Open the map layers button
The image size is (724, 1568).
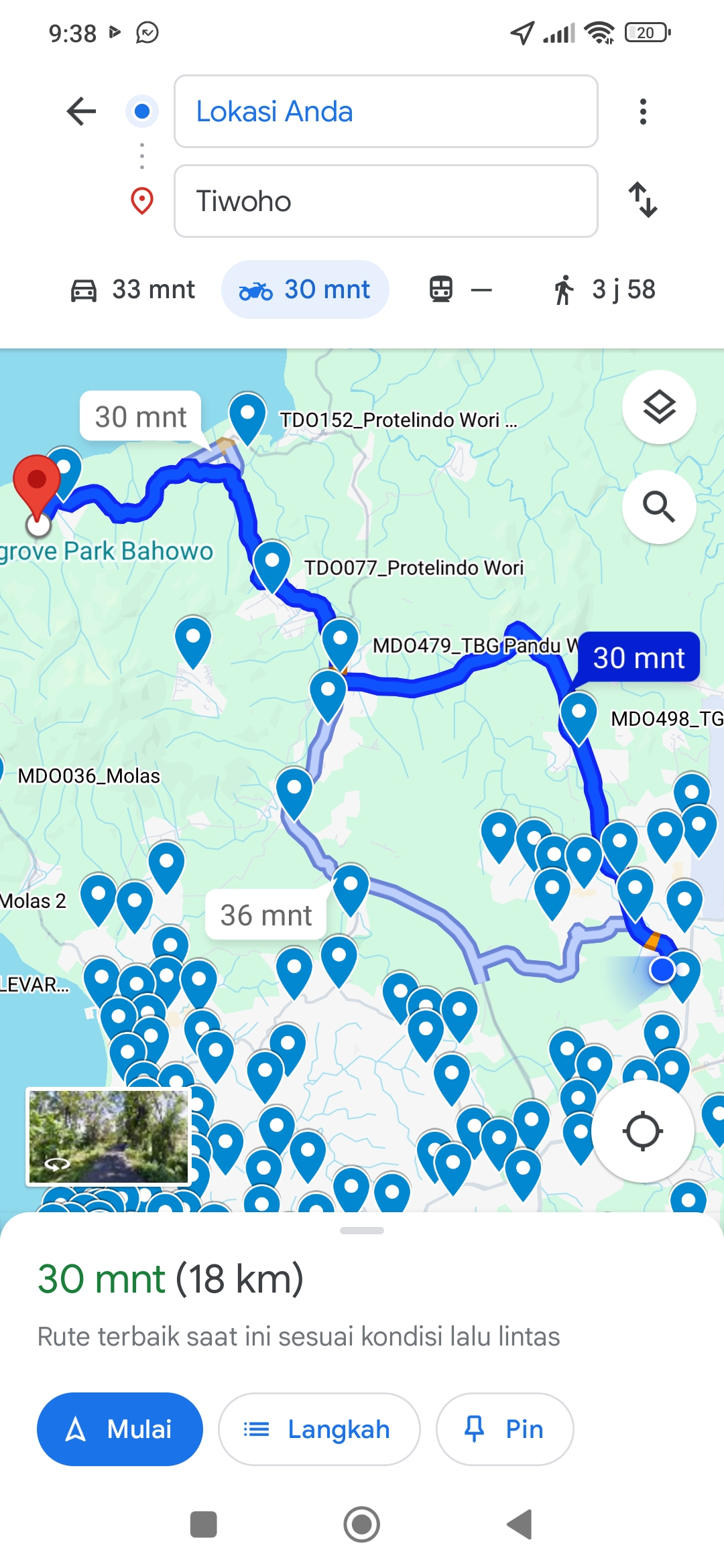[x=659, y=407]
